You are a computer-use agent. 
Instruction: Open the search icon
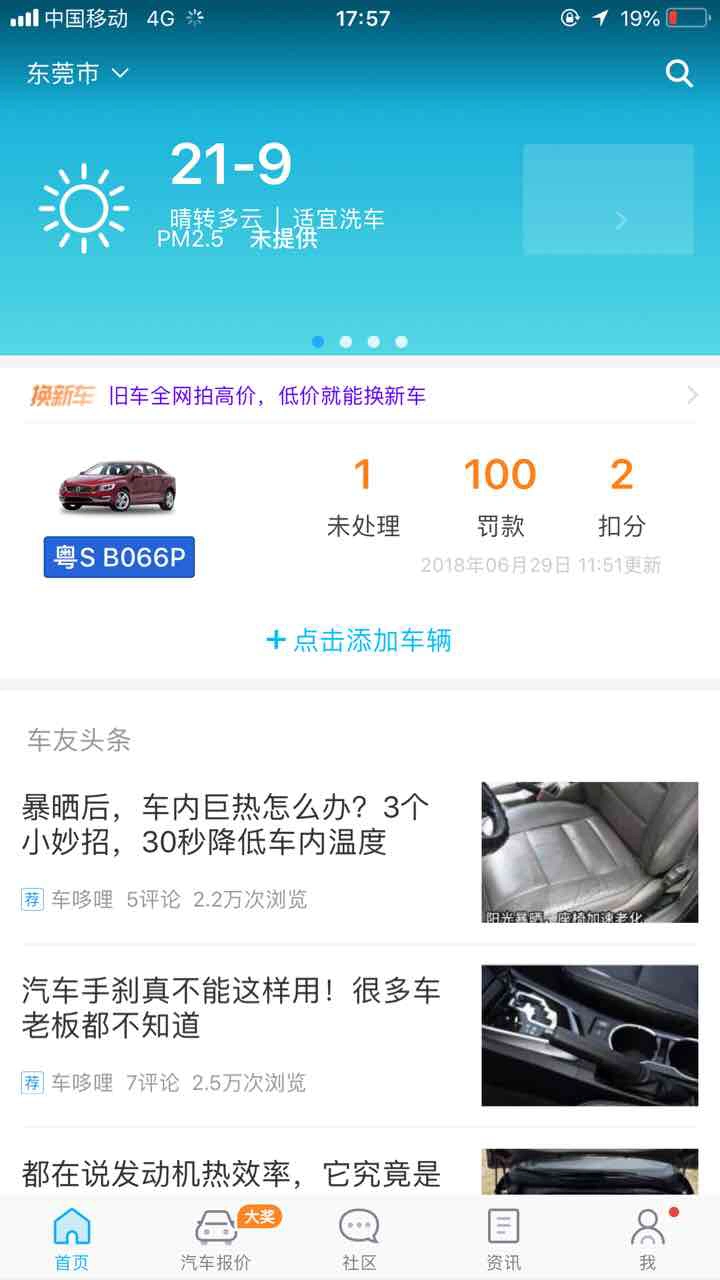[679, 74]
